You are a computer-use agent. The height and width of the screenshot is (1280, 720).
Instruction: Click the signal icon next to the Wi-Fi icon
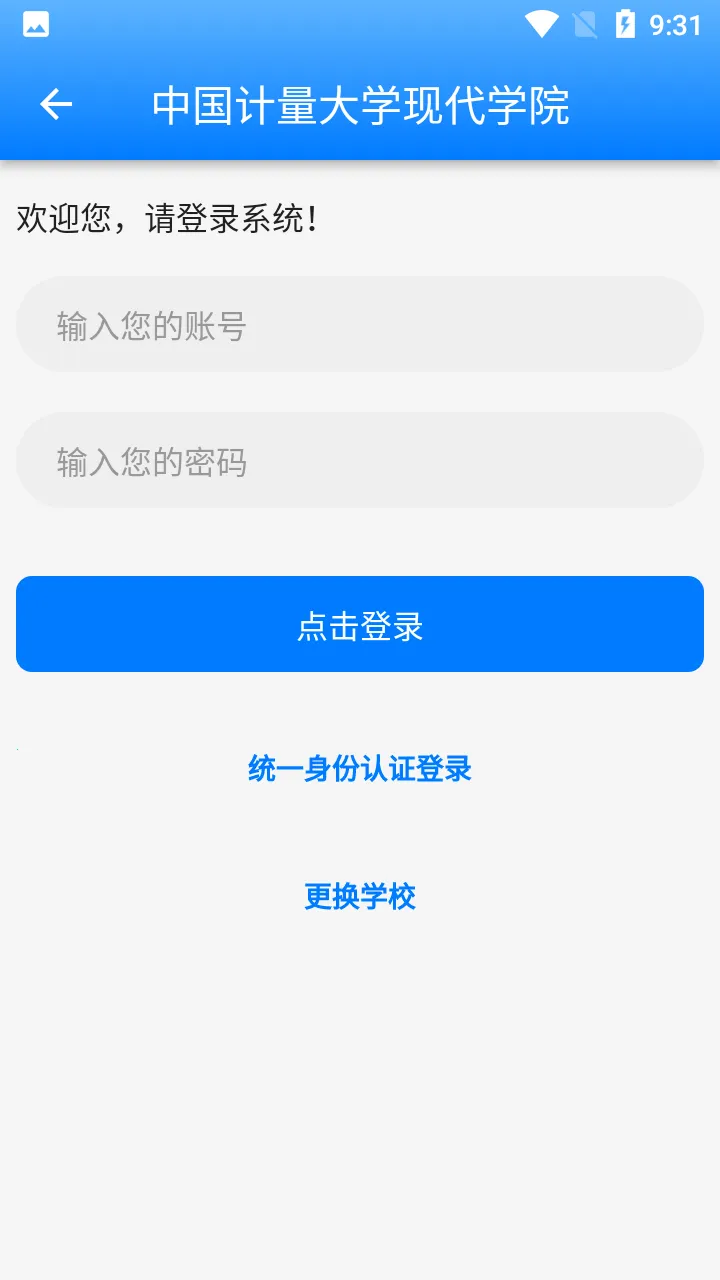tap(586, 22)
